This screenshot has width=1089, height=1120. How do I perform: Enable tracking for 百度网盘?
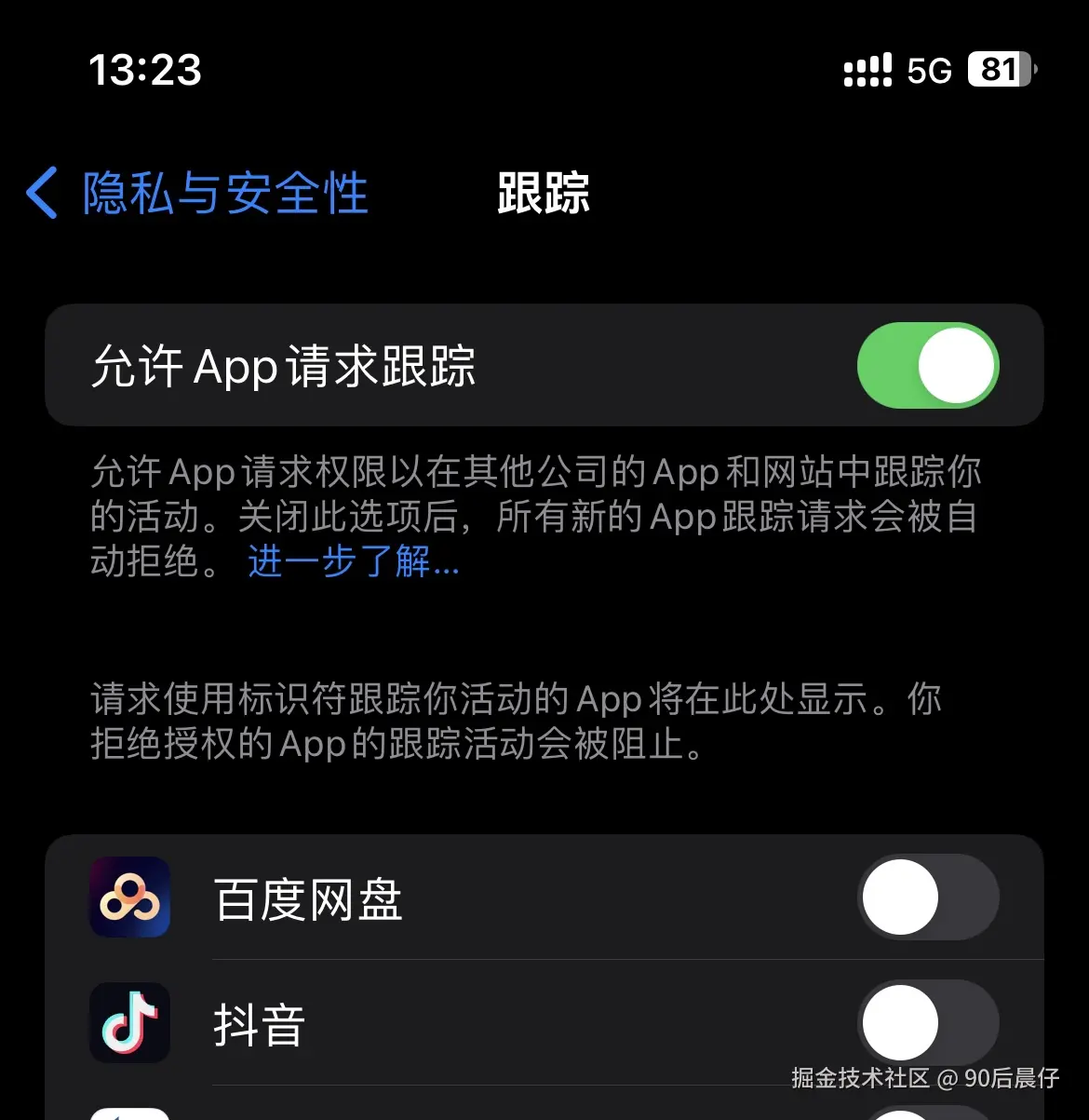click(927, 897)
